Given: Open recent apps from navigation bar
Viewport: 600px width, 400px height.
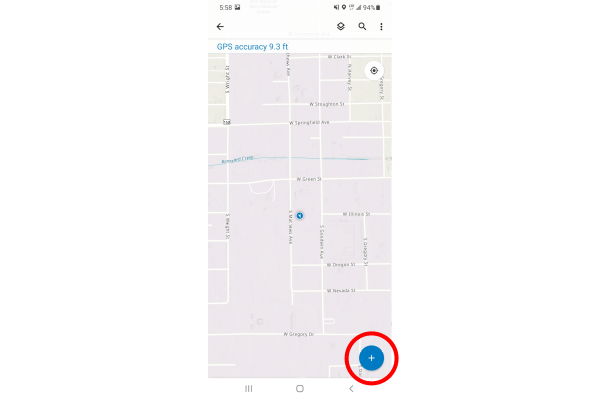Looking at the screenshot, I should click(x=248, y=388).
